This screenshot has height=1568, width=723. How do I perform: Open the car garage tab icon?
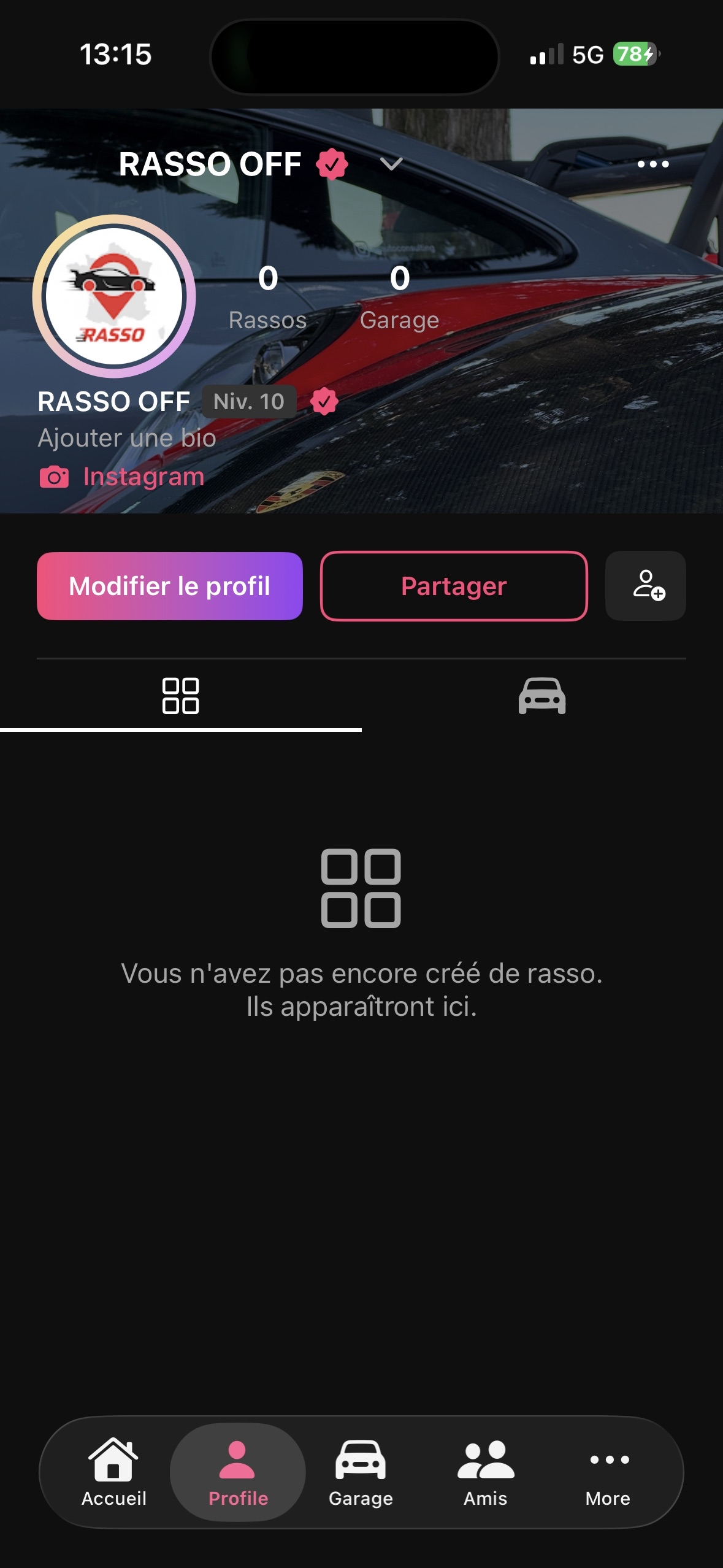point(542,696)
